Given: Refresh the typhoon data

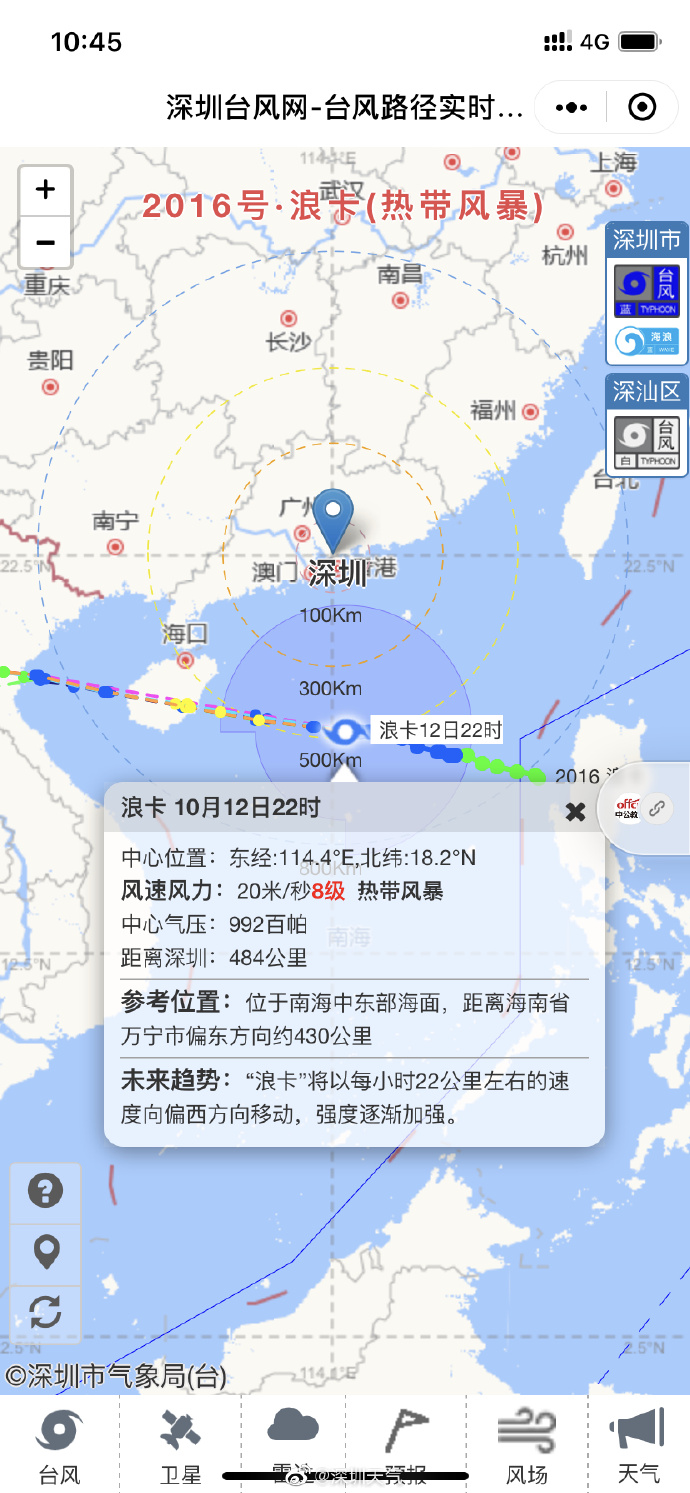Looking at the screenshot, I should (x=46, y=1312).
